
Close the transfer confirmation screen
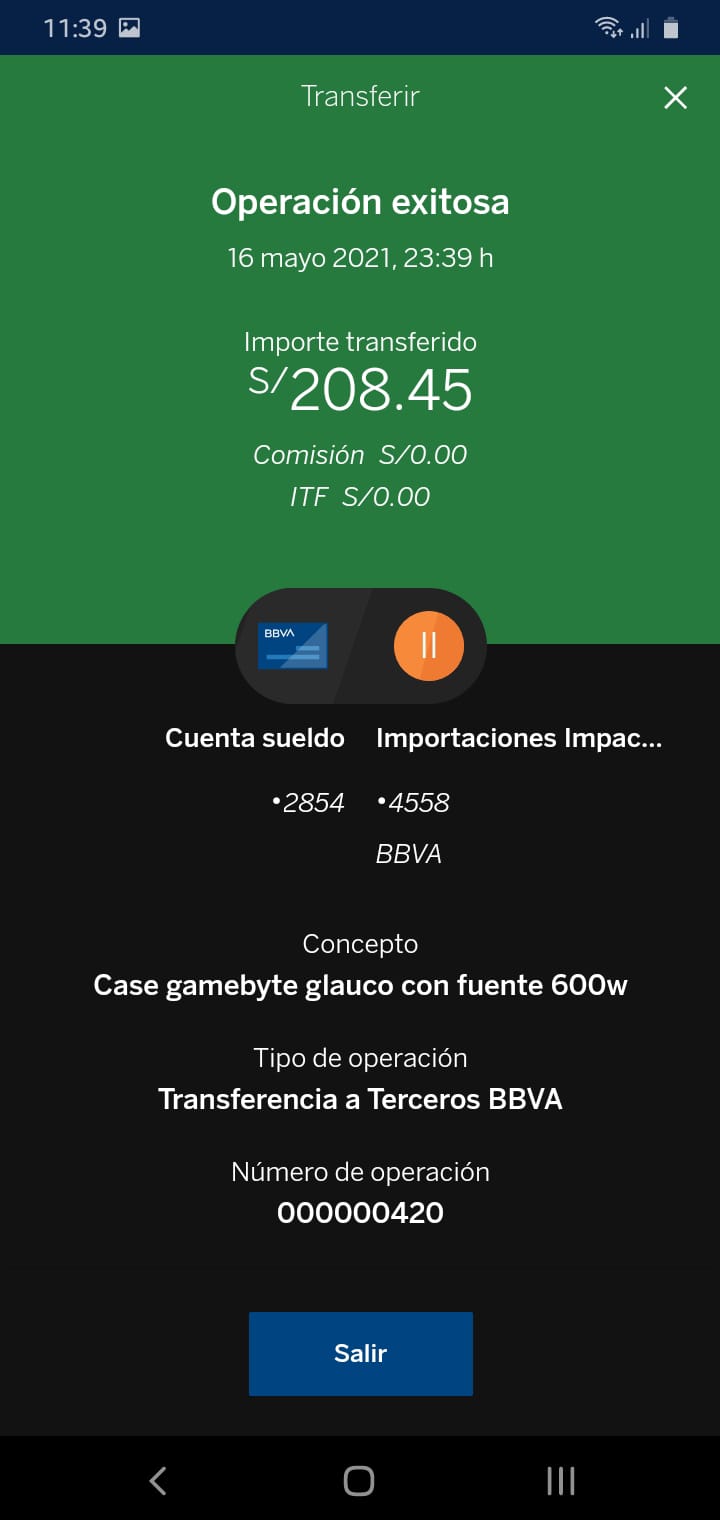[x=676, y=97]
